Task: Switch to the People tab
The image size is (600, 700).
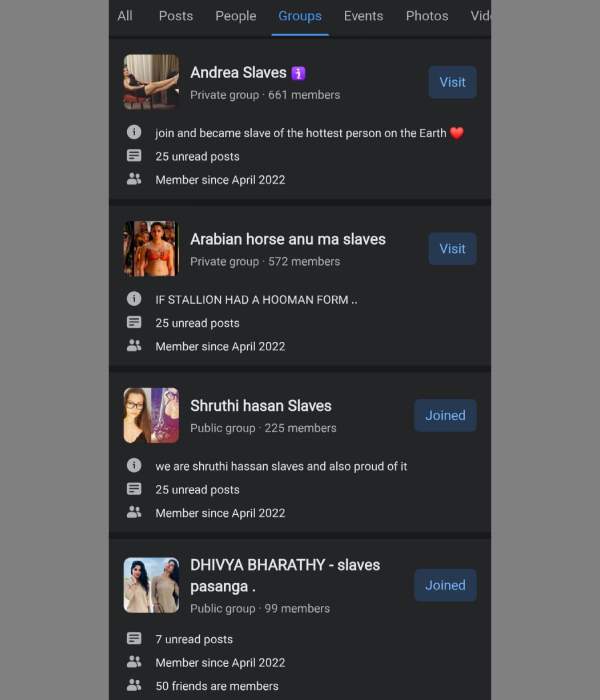Action: 236,16
